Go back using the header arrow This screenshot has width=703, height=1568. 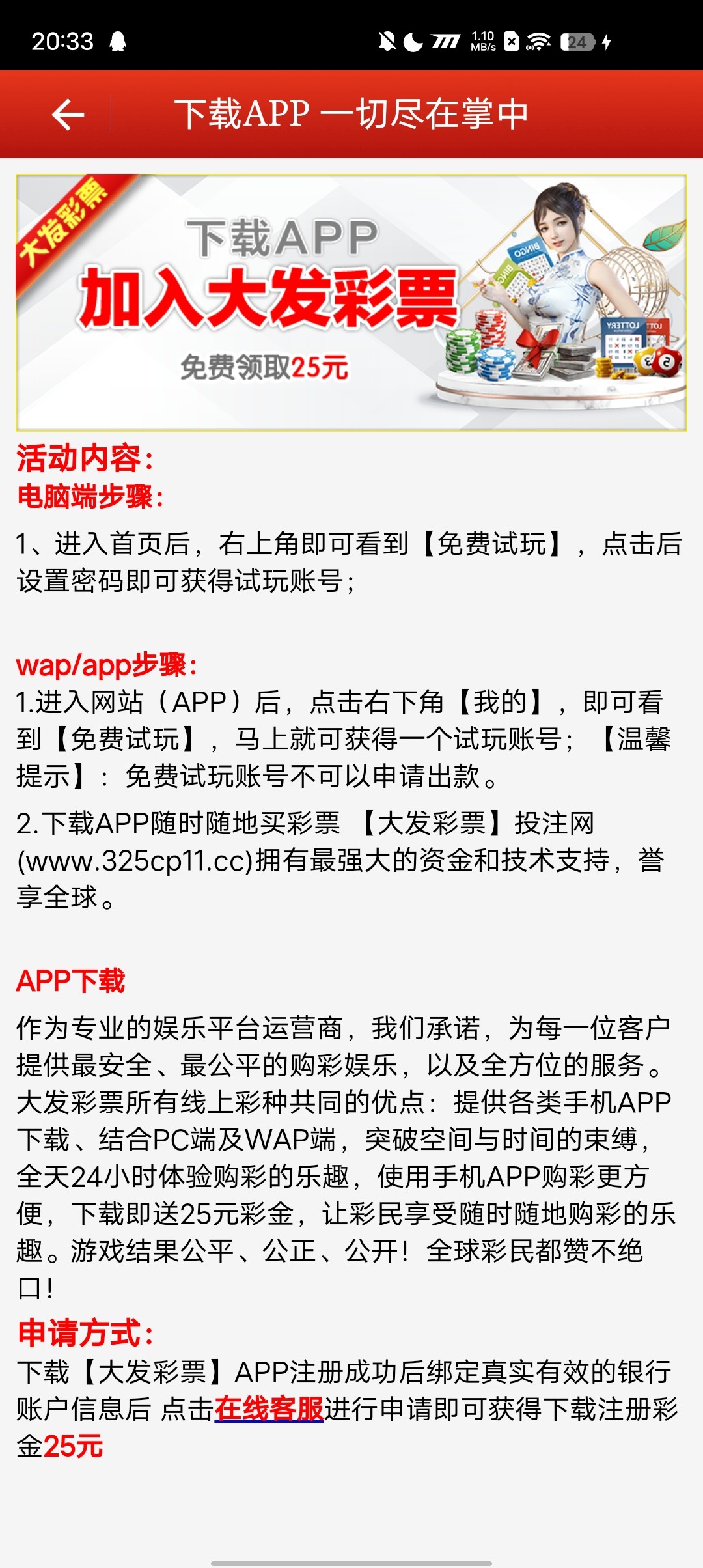[68, 115]
